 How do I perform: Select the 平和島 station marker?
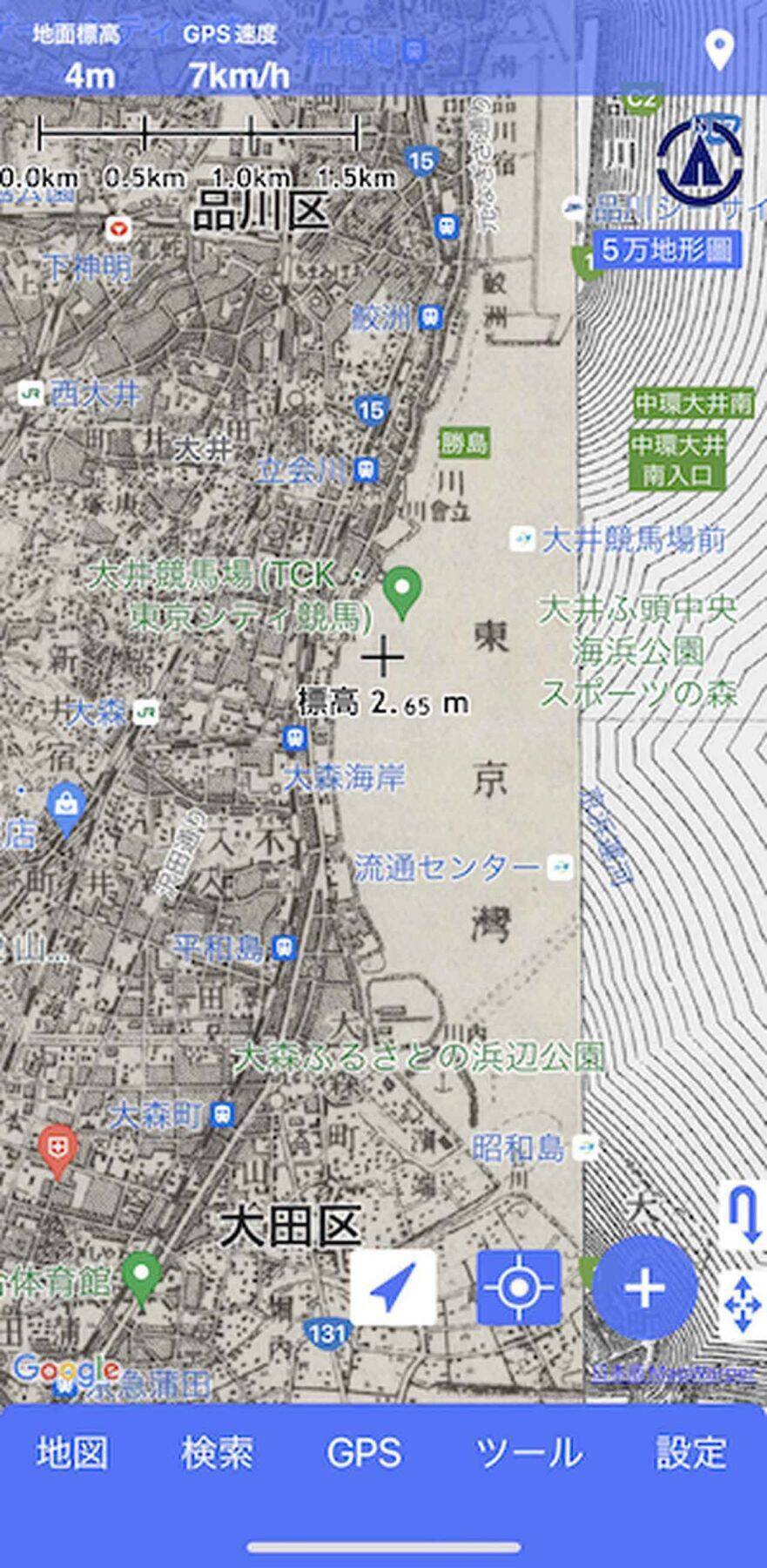284,947
